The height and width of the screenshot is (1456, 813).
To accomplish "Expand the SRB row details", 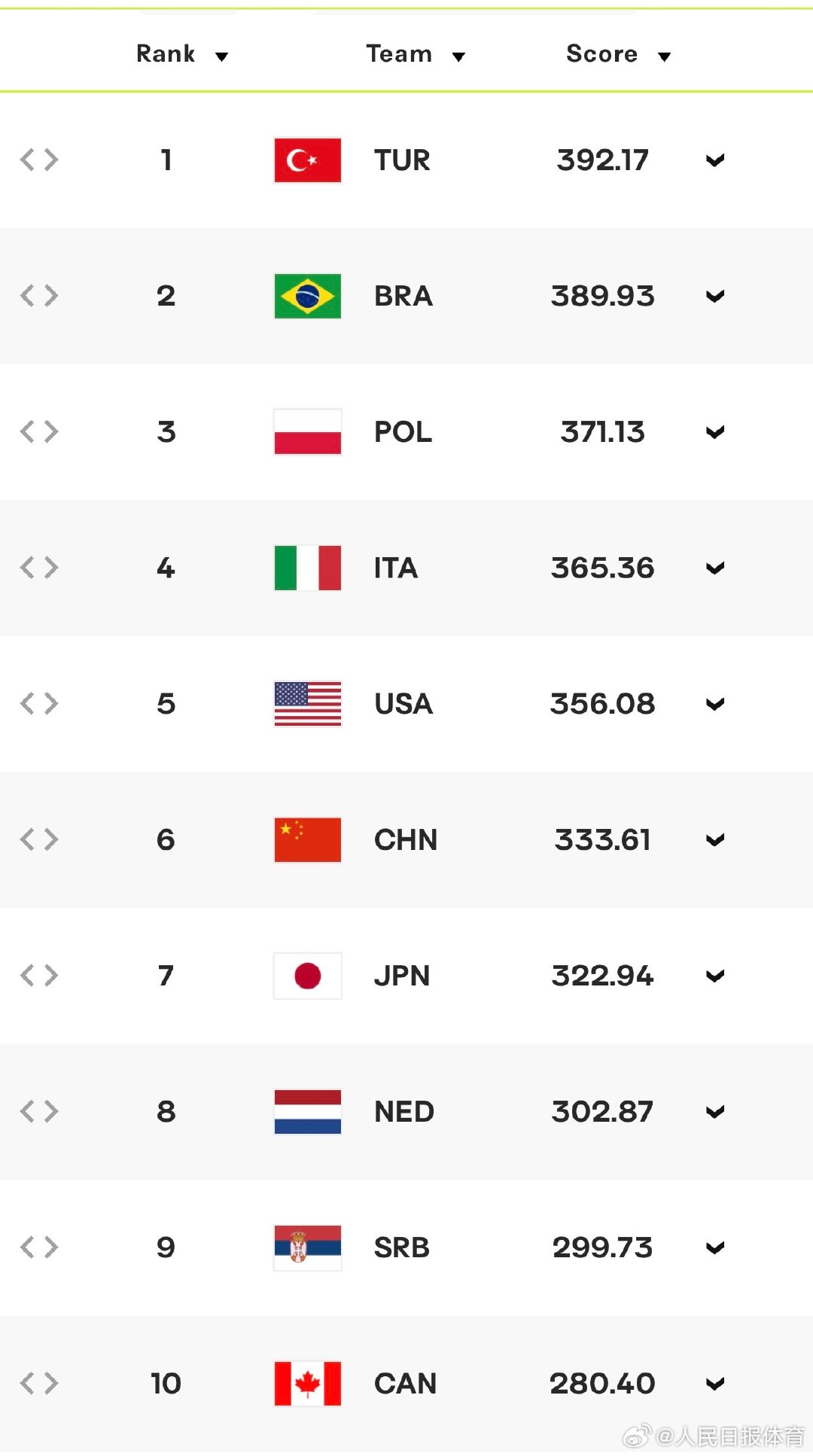I will tap(715, 1247).
